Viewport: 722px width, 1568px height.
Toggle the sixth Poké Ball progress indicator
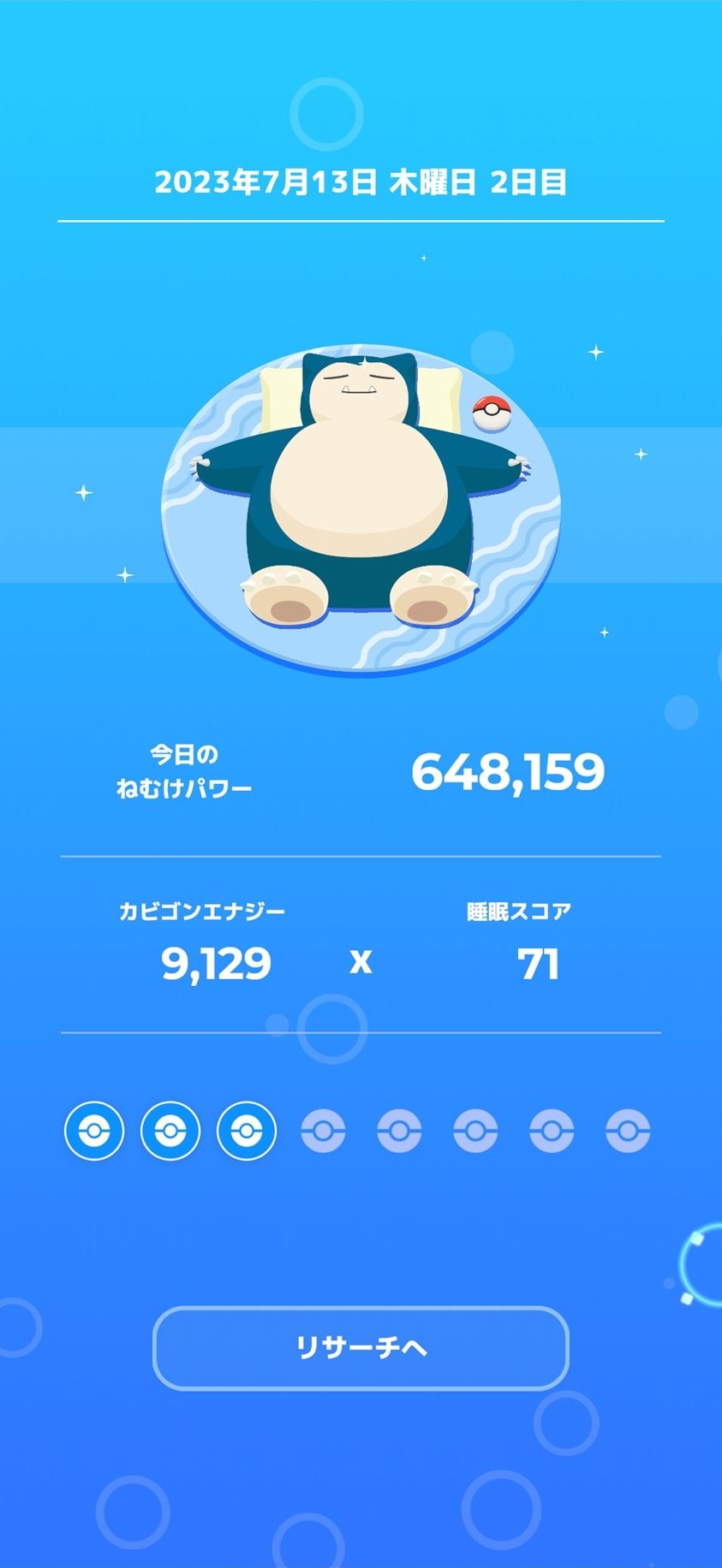tap(474, 1131)
